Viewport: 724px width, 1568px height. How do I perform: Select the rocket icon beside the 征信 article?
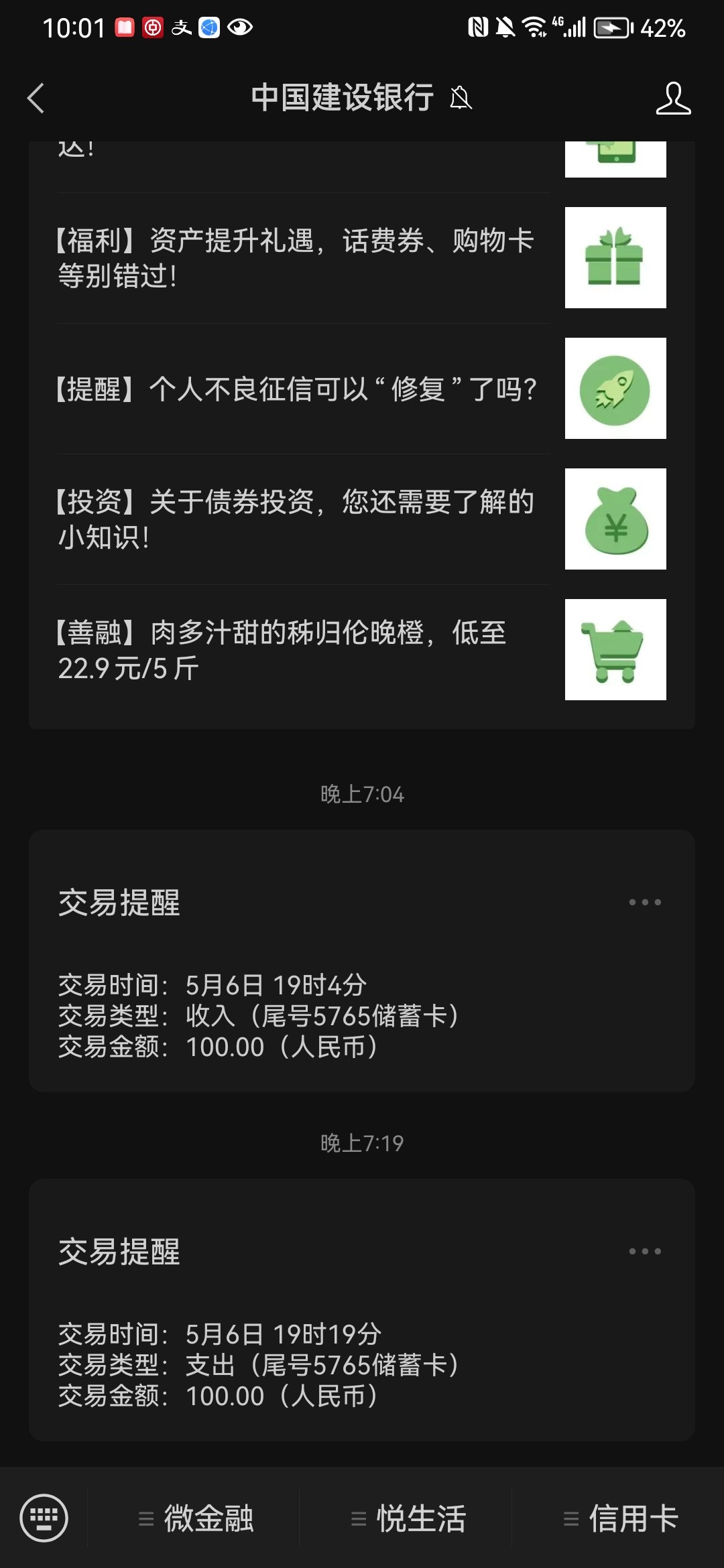pyautogui.click(x=614, y=387)
